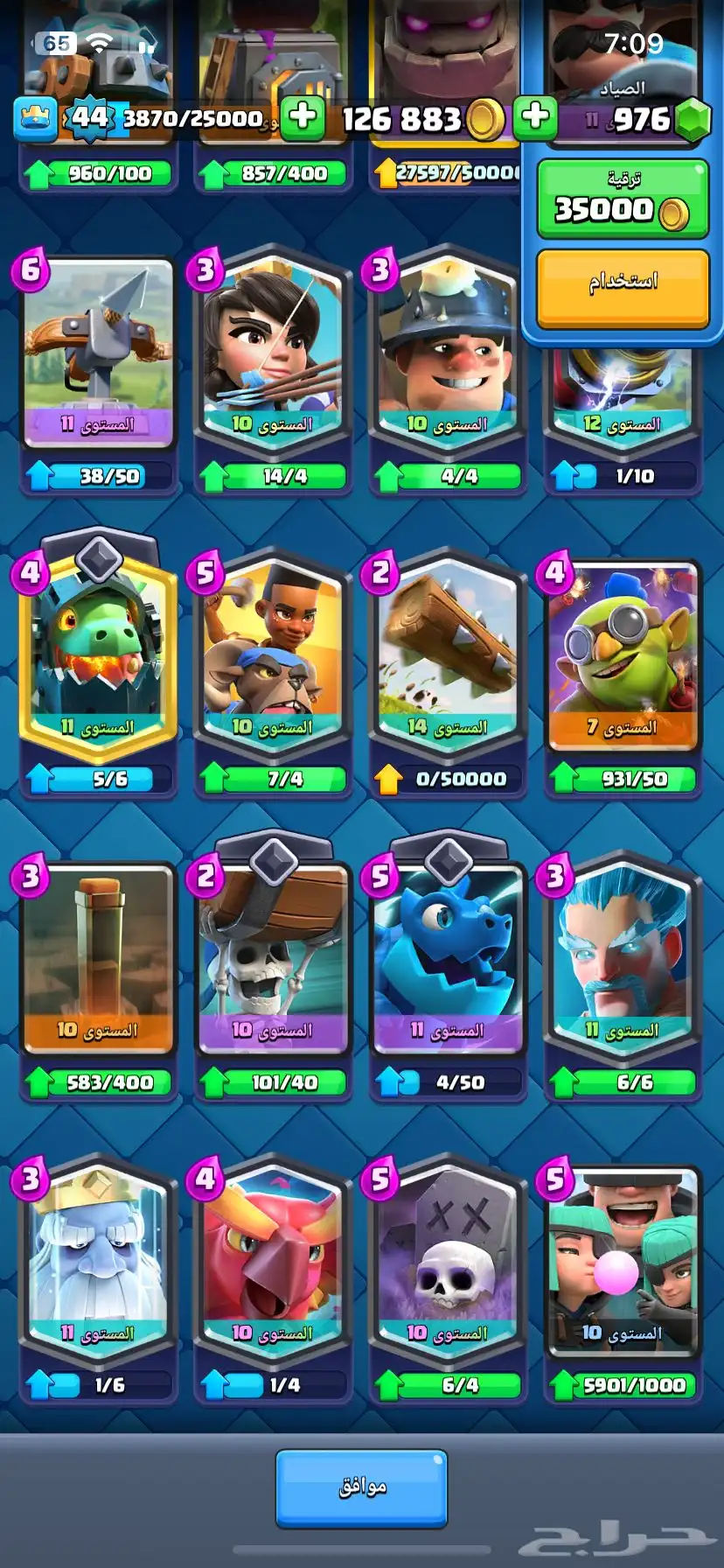Select the Battle Ram skeleton card
724x1568 pixels.
(273, 958)
